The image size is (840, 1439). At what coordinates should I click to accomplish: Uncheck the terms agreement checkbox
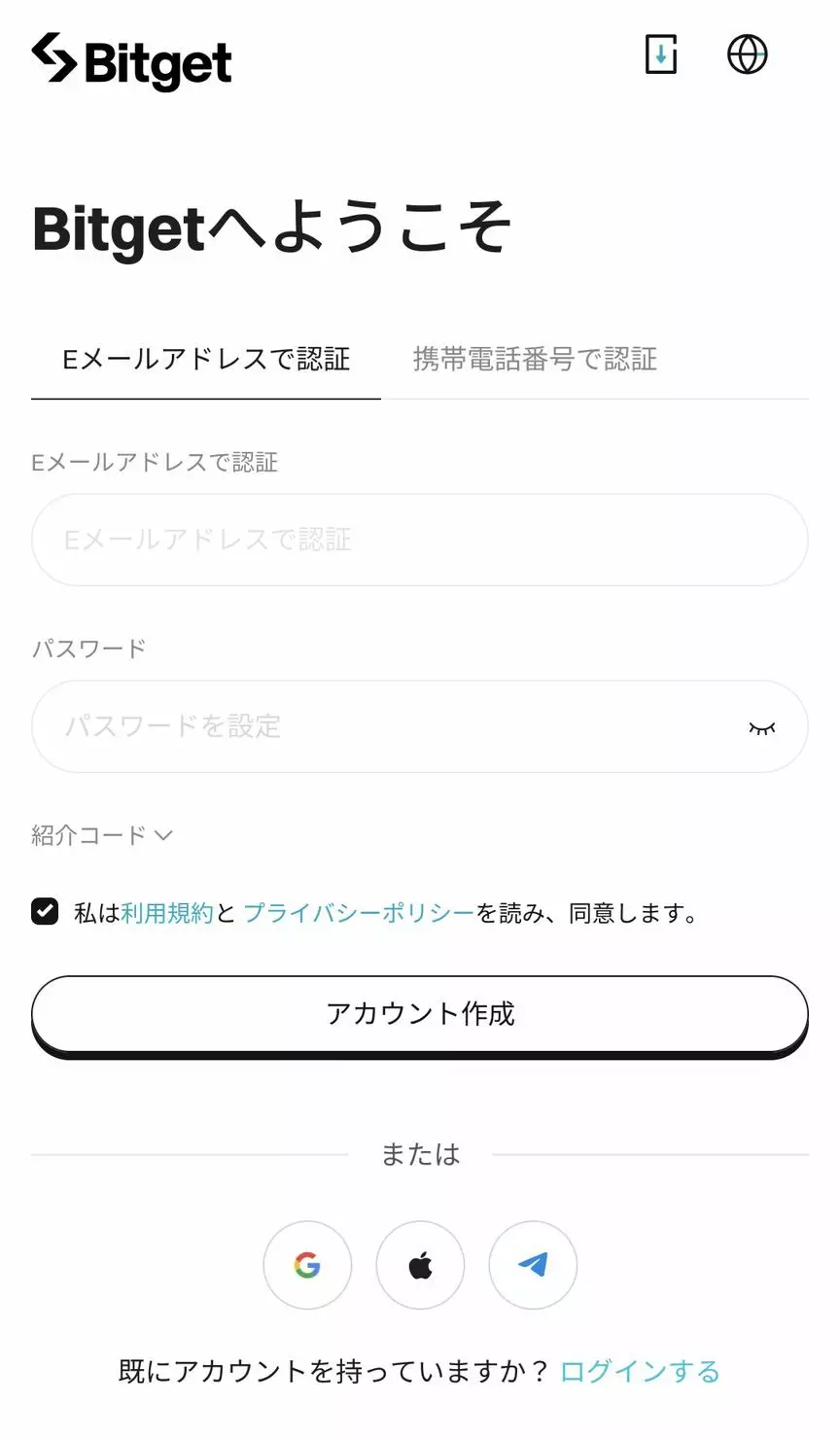coord(45,911)
